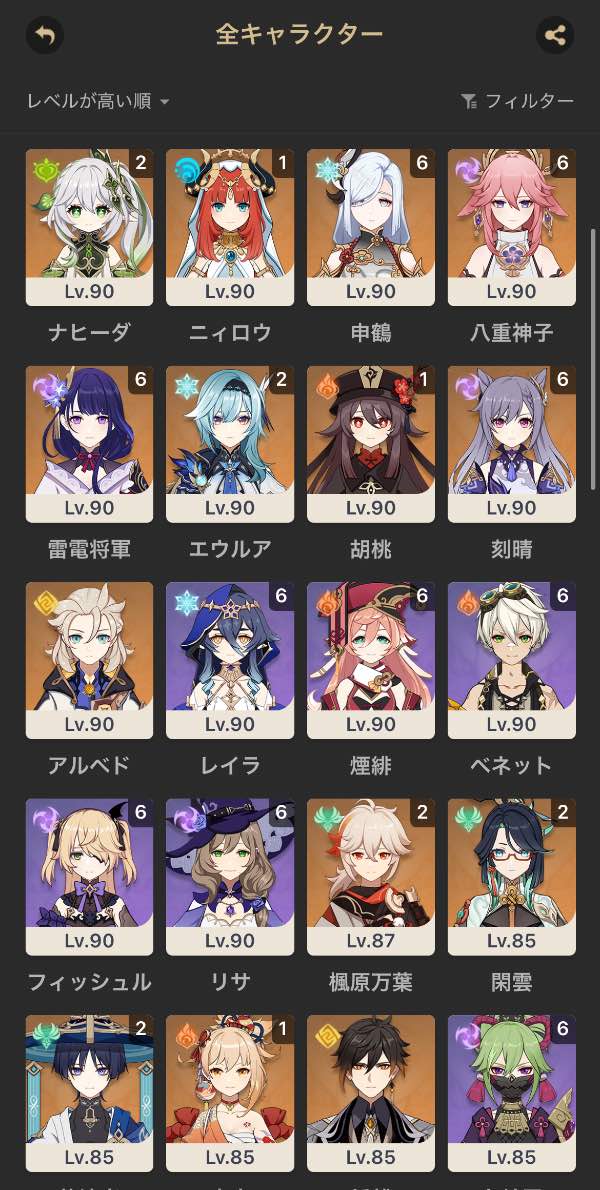Select the ニィロウ character card
The width and height of the screenshot is (600, 1190).
tap(230, 227)
